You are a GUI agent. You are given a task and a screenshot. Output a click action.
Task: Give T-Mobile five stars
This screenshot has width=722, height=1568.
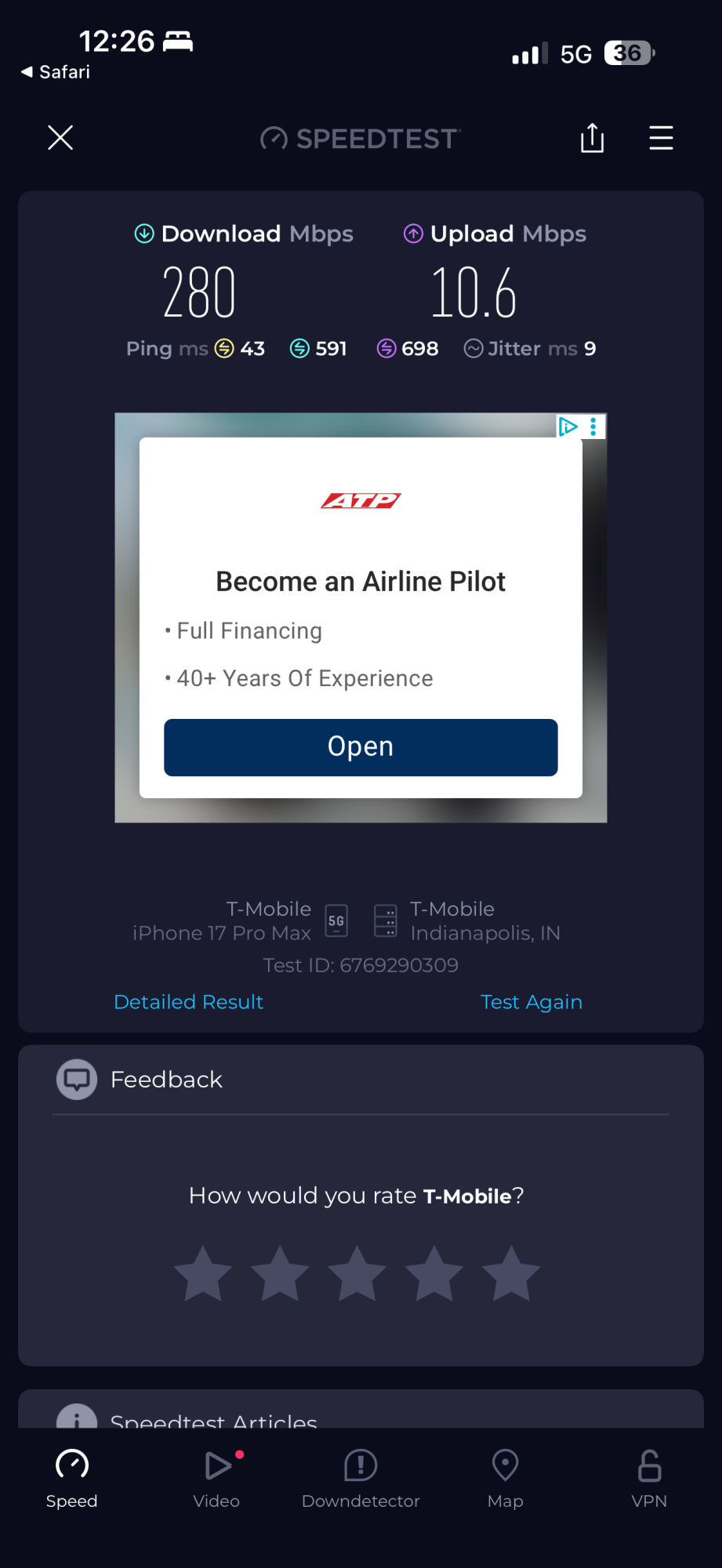pos(511,1273)
